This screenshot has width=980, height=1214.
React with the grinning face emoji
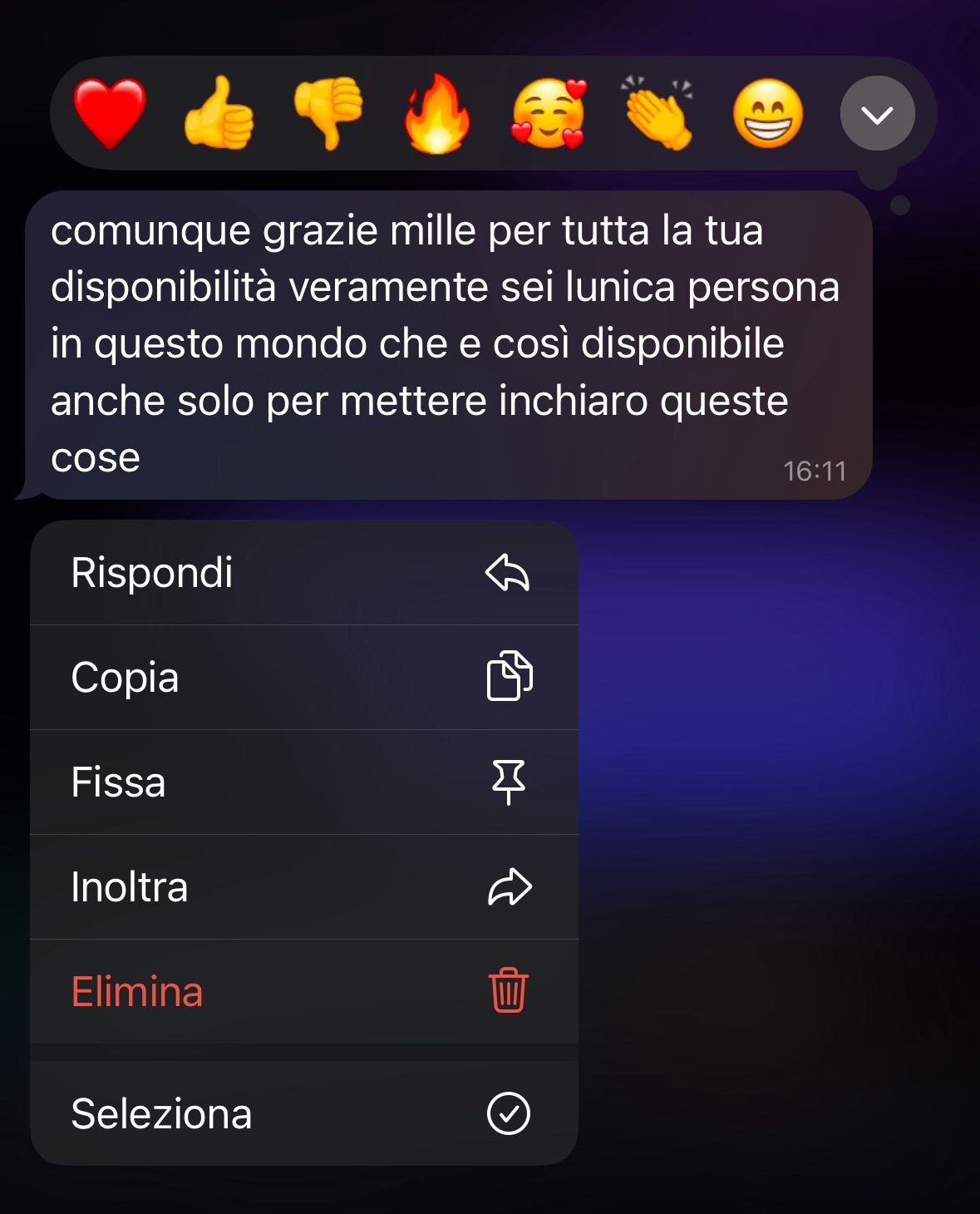pos(768,114)
